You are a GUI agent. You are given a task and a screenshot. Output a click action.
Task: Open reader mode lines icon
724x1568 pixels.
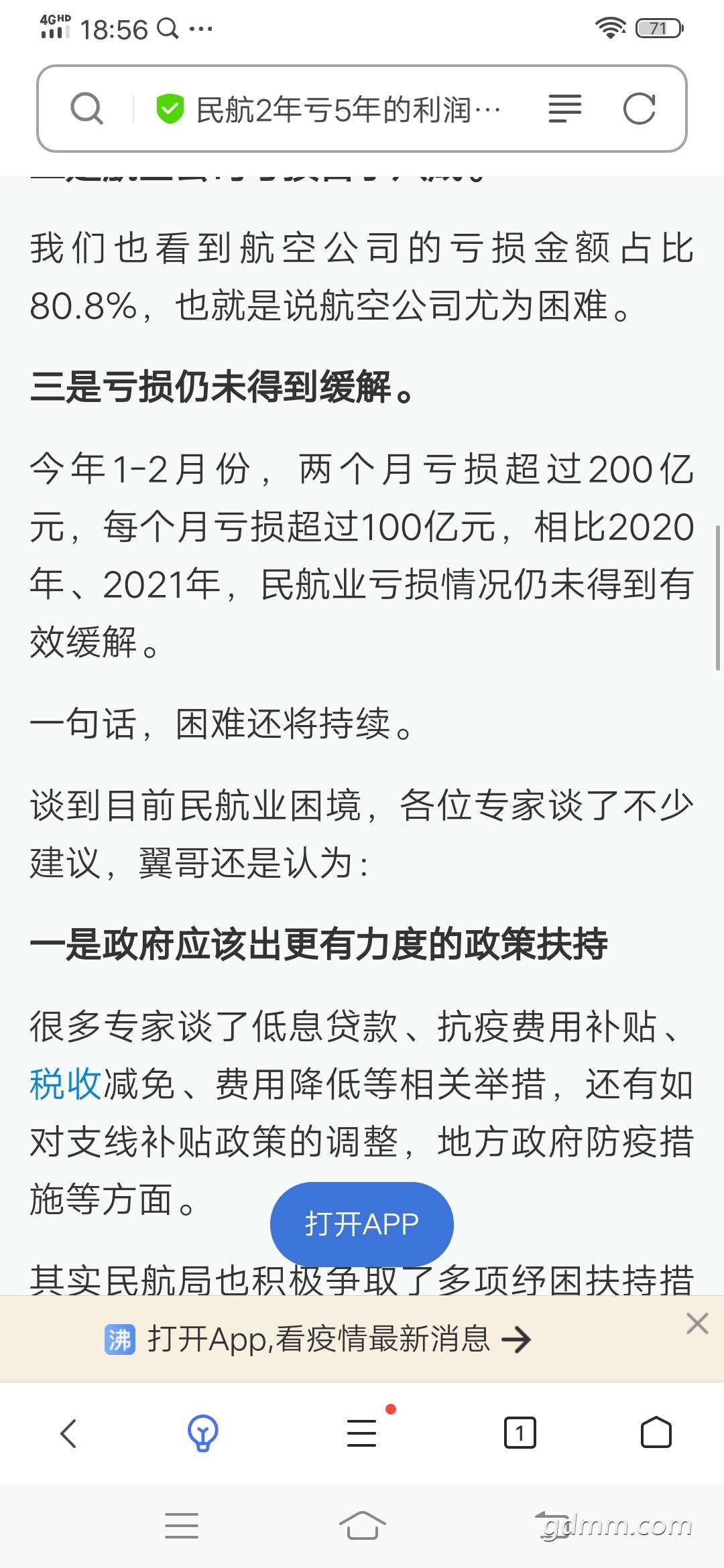pos(564,109)
